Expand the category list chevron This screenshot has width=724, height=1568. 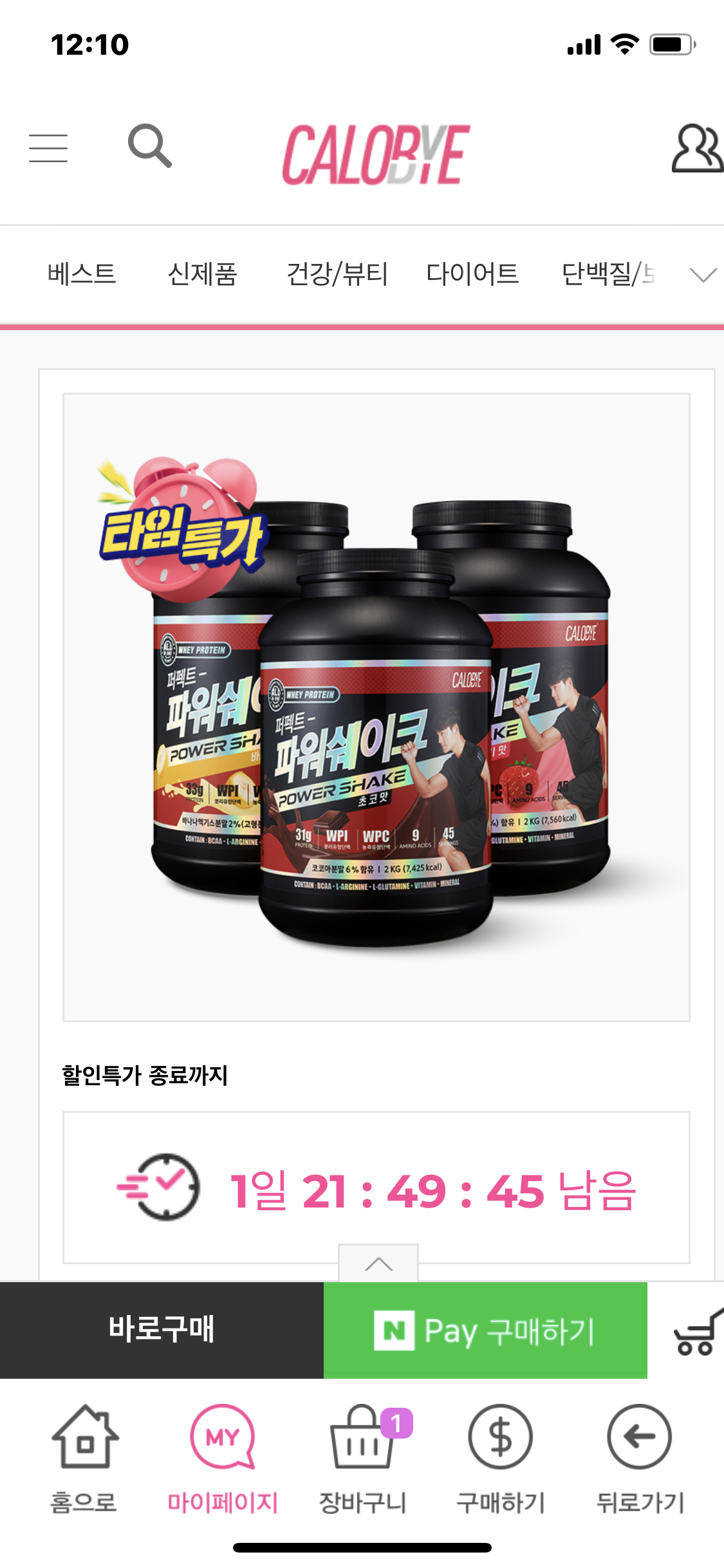pos(703,275)
